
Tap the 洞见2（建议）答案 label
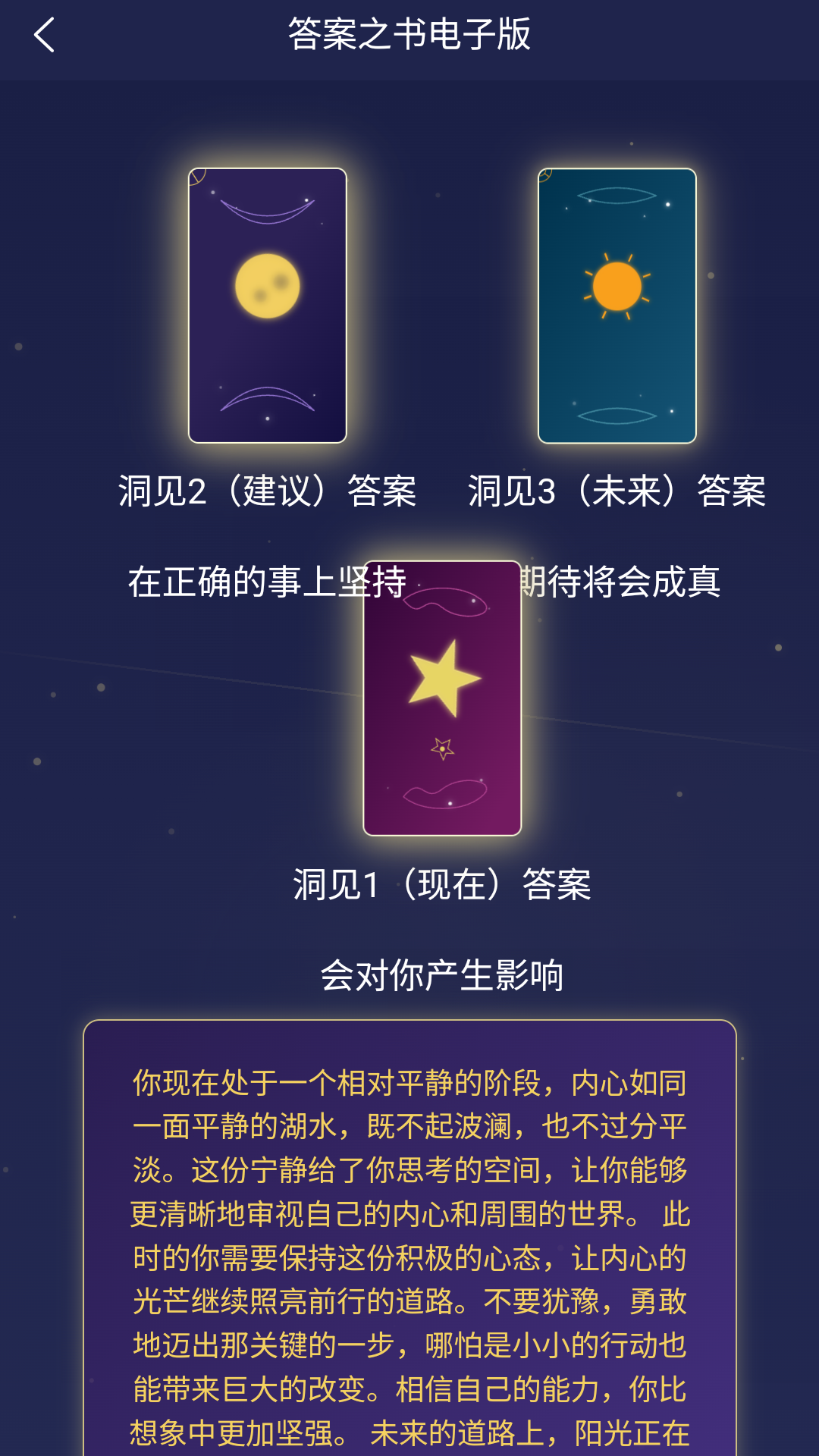(x=267, y=489)
